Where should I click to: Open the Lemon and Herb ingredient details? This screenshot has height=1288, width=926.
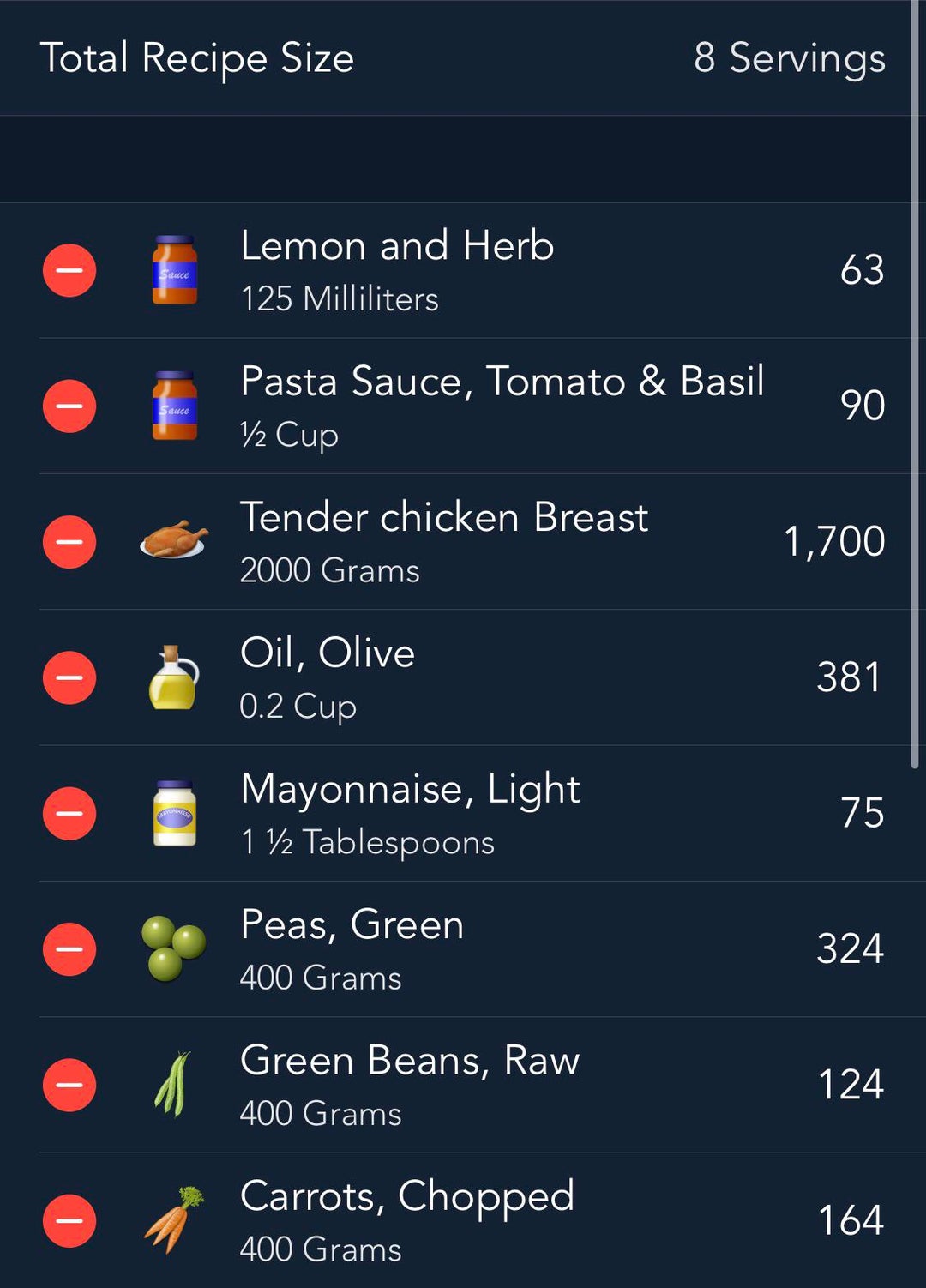[x=514, y=271]
